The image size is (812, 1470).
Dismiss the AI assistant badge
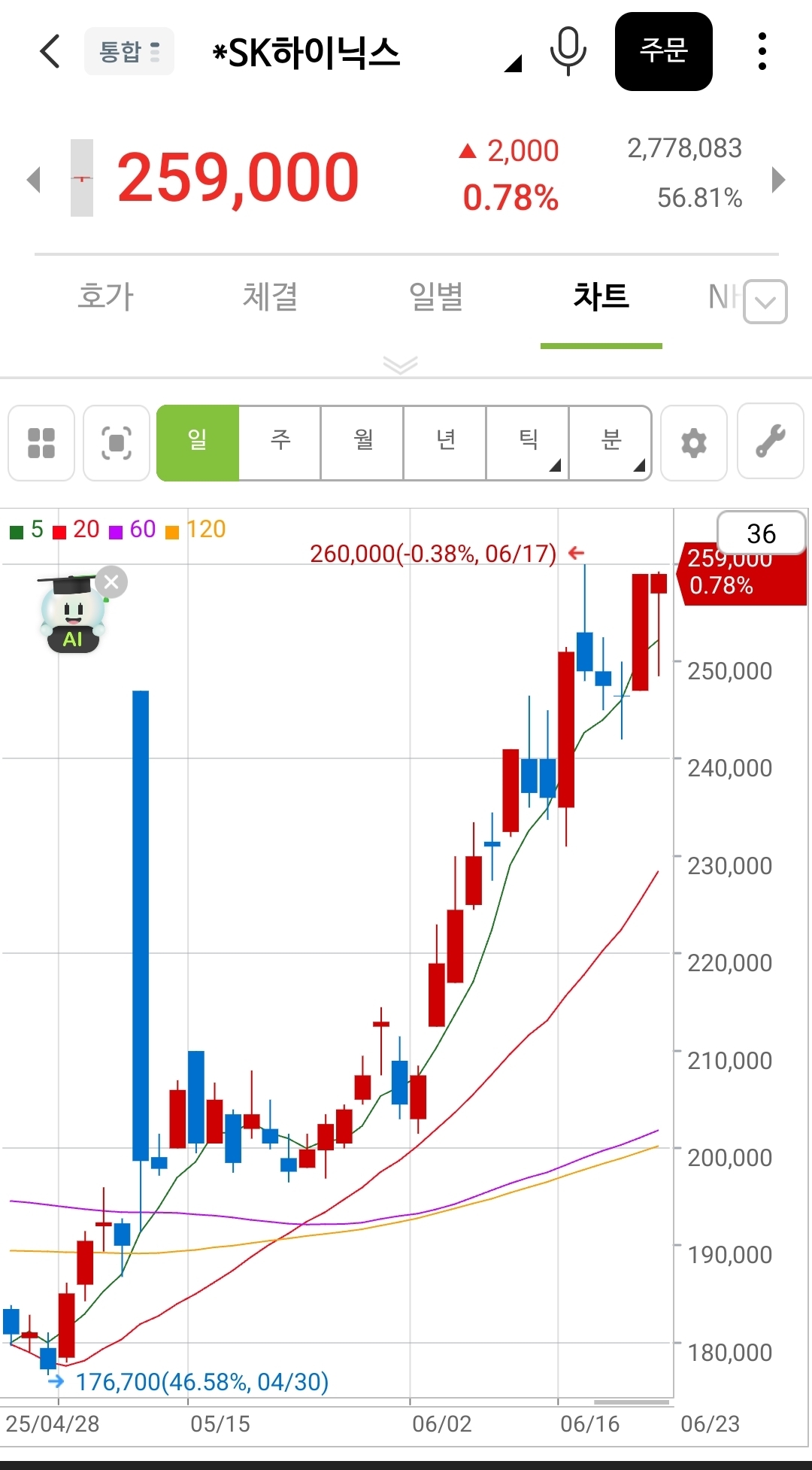point(112,582)
